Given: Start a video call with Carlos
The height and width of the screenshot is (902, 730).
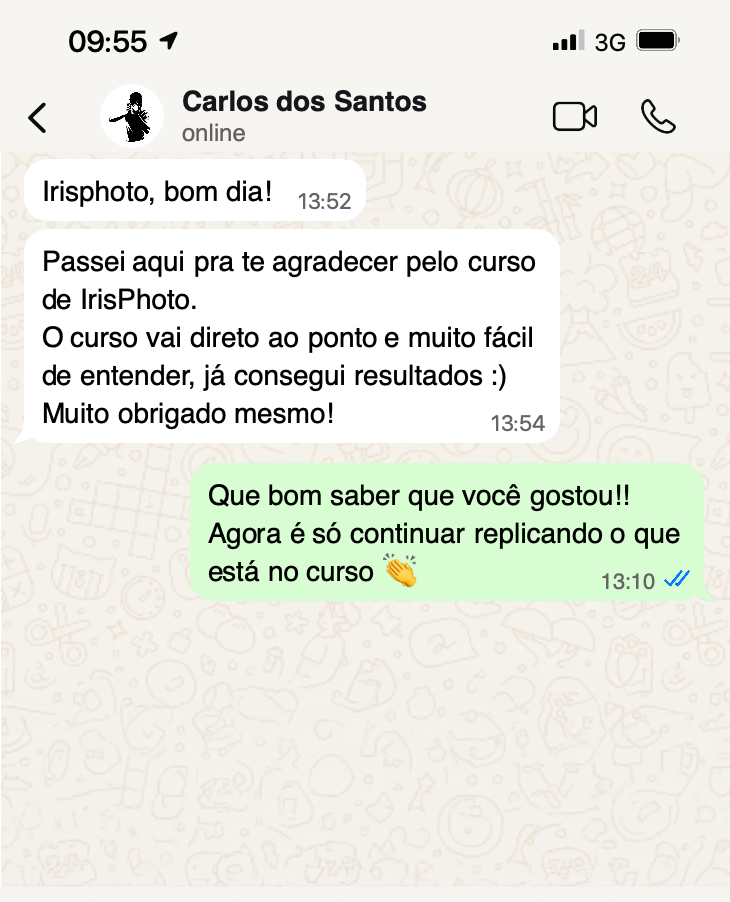Looking at the screenshot, I should pyautogui.click(x=575, y=116).
